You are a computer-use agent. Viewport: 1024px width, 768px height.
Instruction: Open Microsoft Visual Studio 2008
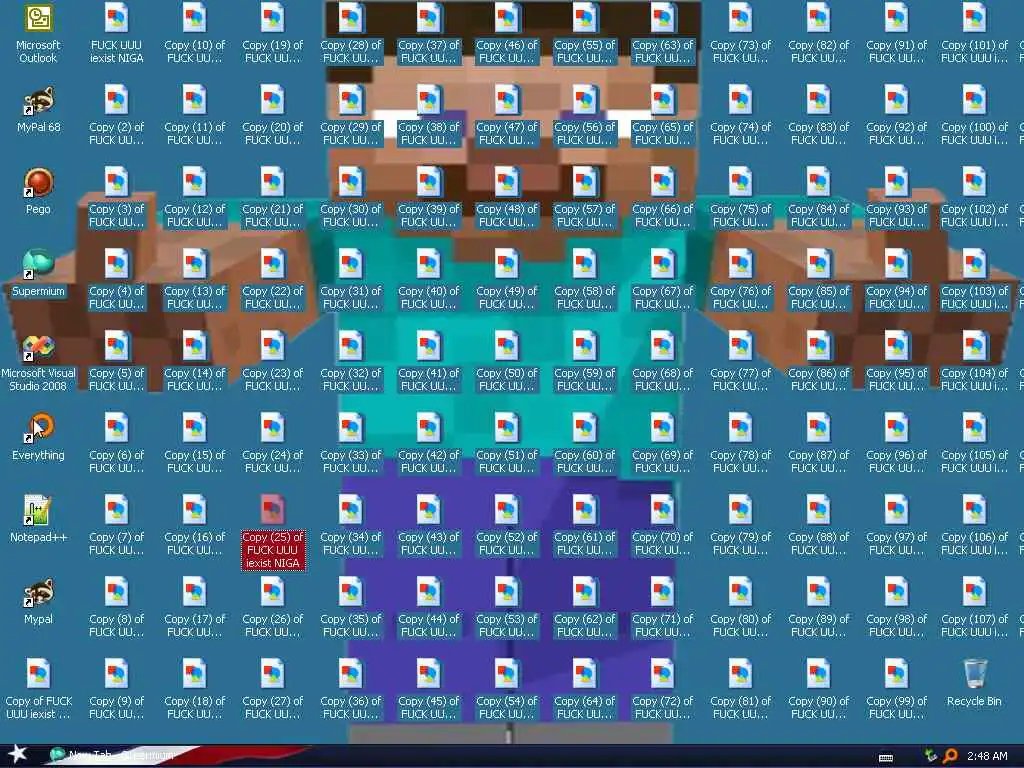(38, 347)
